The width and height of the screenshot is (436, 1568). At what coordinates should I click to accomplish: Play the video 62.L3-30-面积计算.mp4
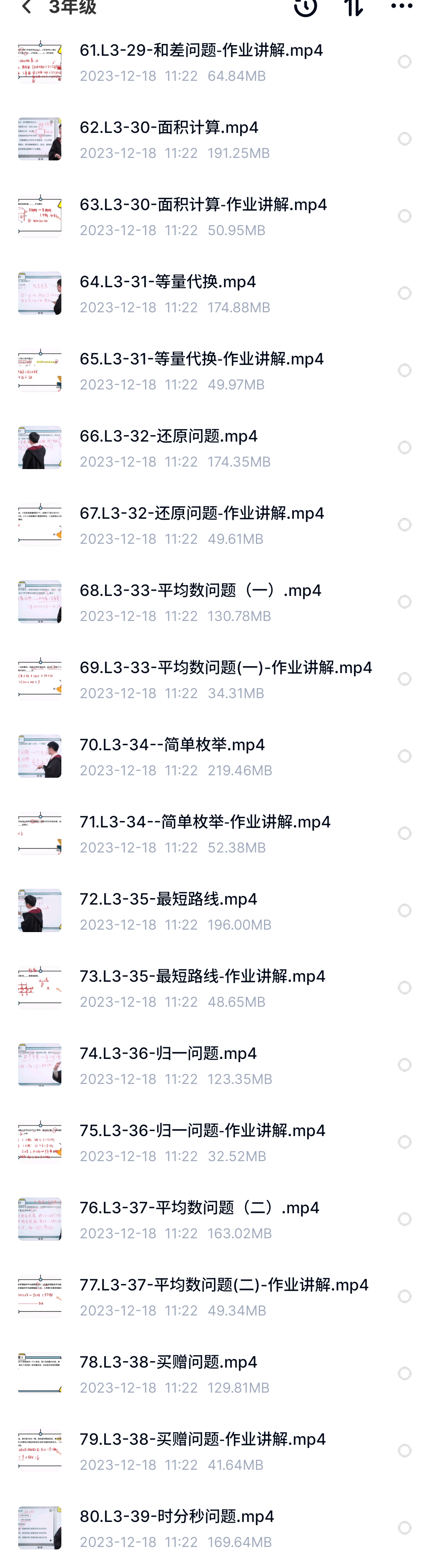click(169, 139)
